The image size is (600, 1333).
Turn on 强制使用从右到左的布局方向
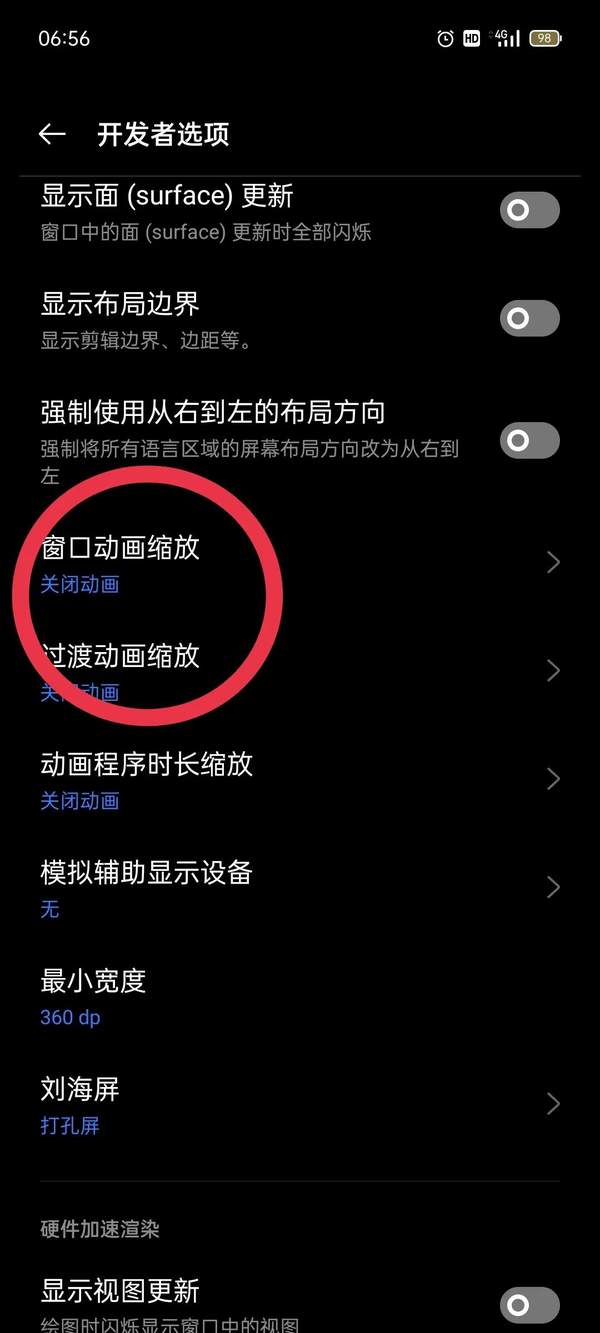coord(529,440)
